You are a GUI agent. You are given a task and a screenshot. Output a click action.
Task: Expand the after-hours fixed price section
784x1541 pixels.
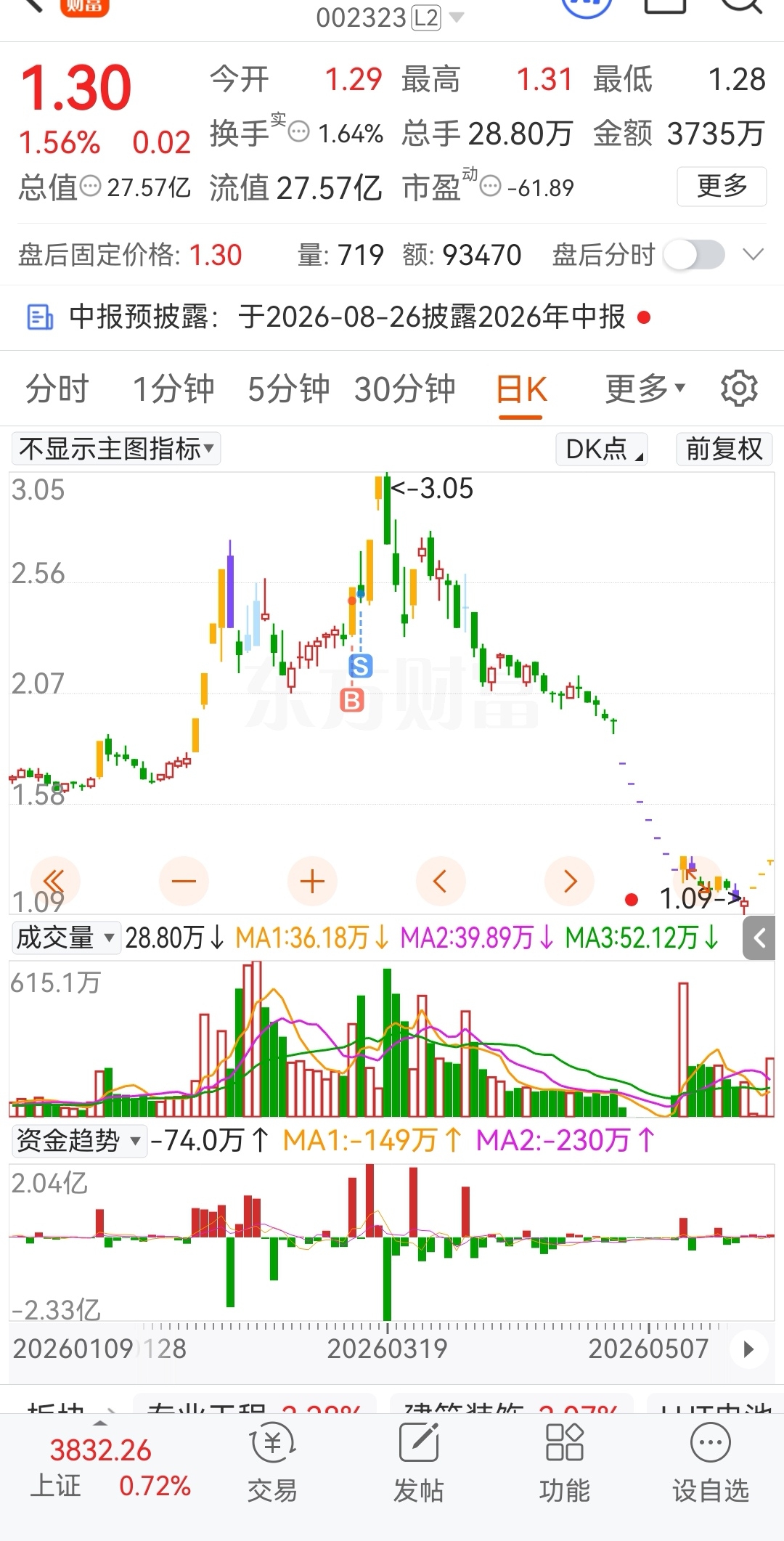click(x=754, y=255)
